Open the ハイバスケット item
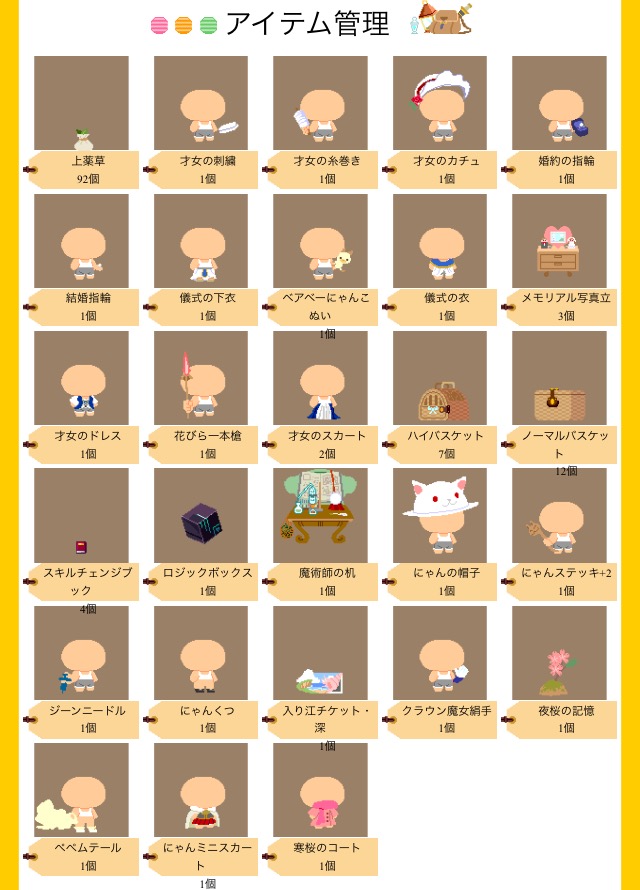Screen dimensions: 640x890 point(439,378)
